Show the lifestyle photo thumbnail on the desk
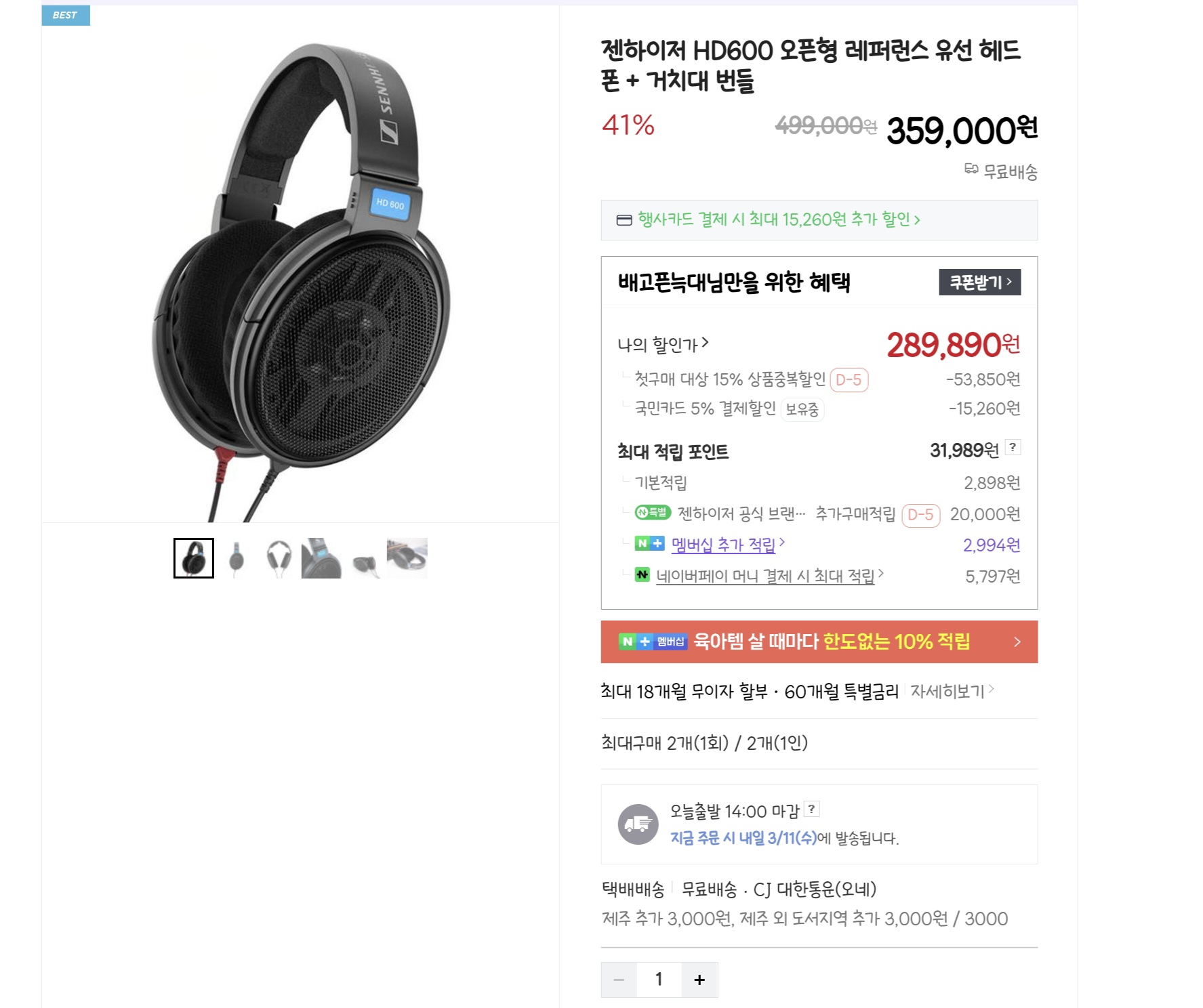This screenshot has height=1008, width=1203. pos(407,558)
